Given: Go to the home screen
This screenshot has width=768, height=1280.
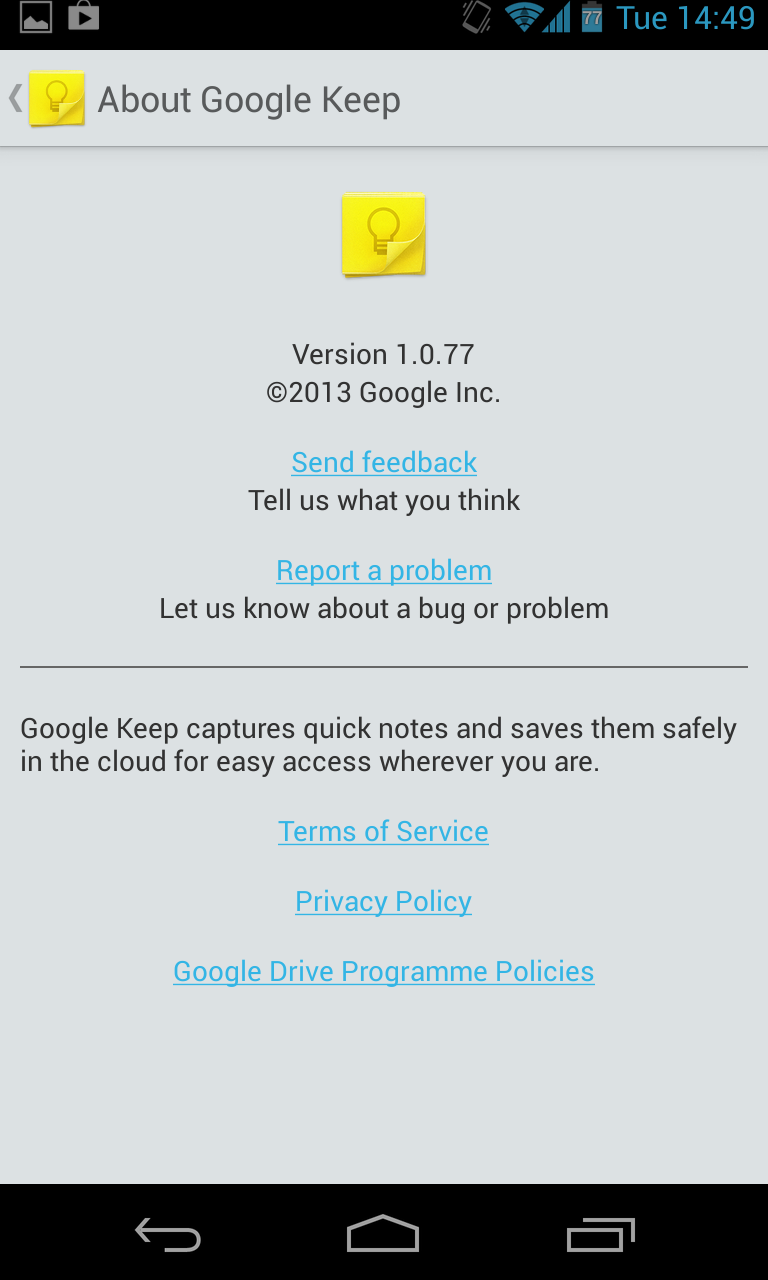Looking at the screenshot, I should (x=383, y=1234).
